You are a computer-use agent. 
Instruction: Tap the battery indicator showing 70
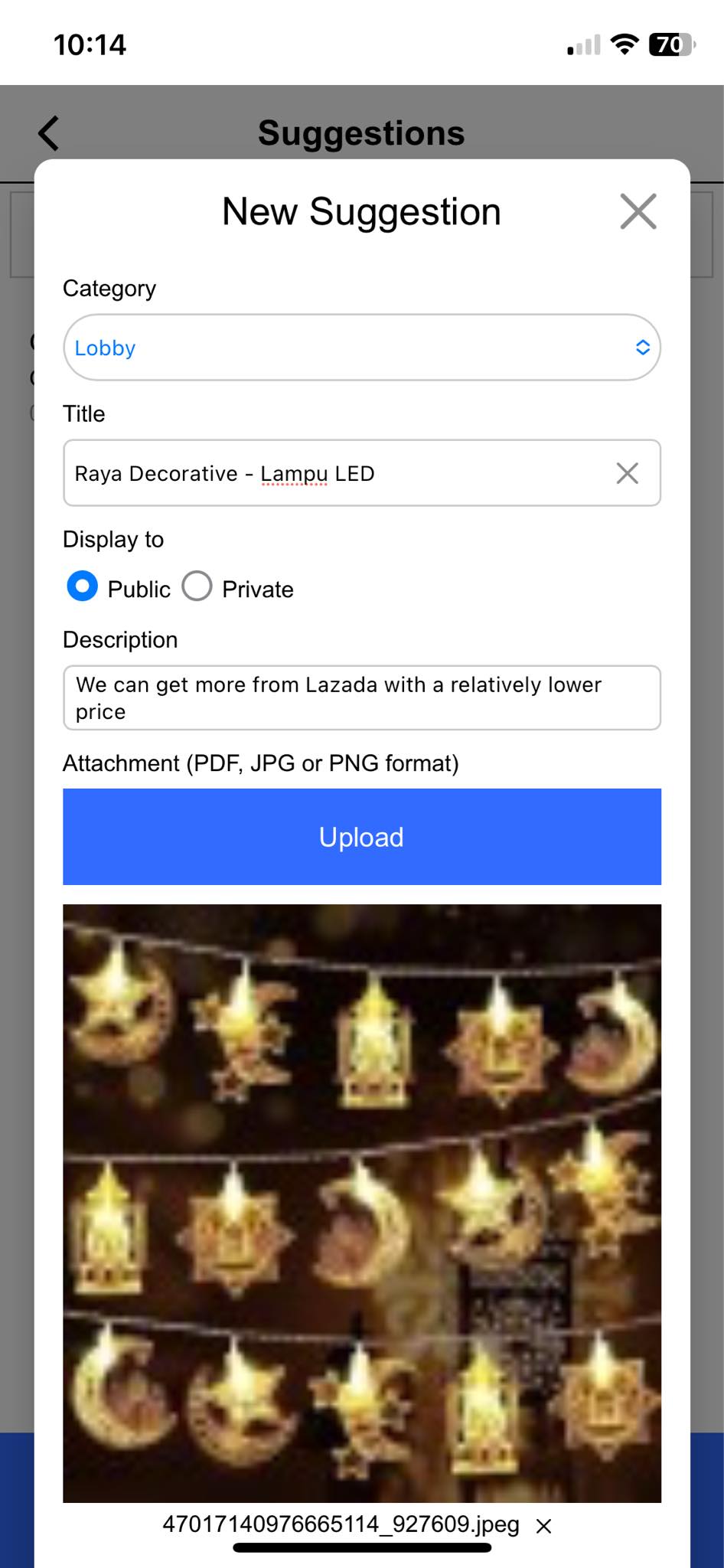coord(669,44)
